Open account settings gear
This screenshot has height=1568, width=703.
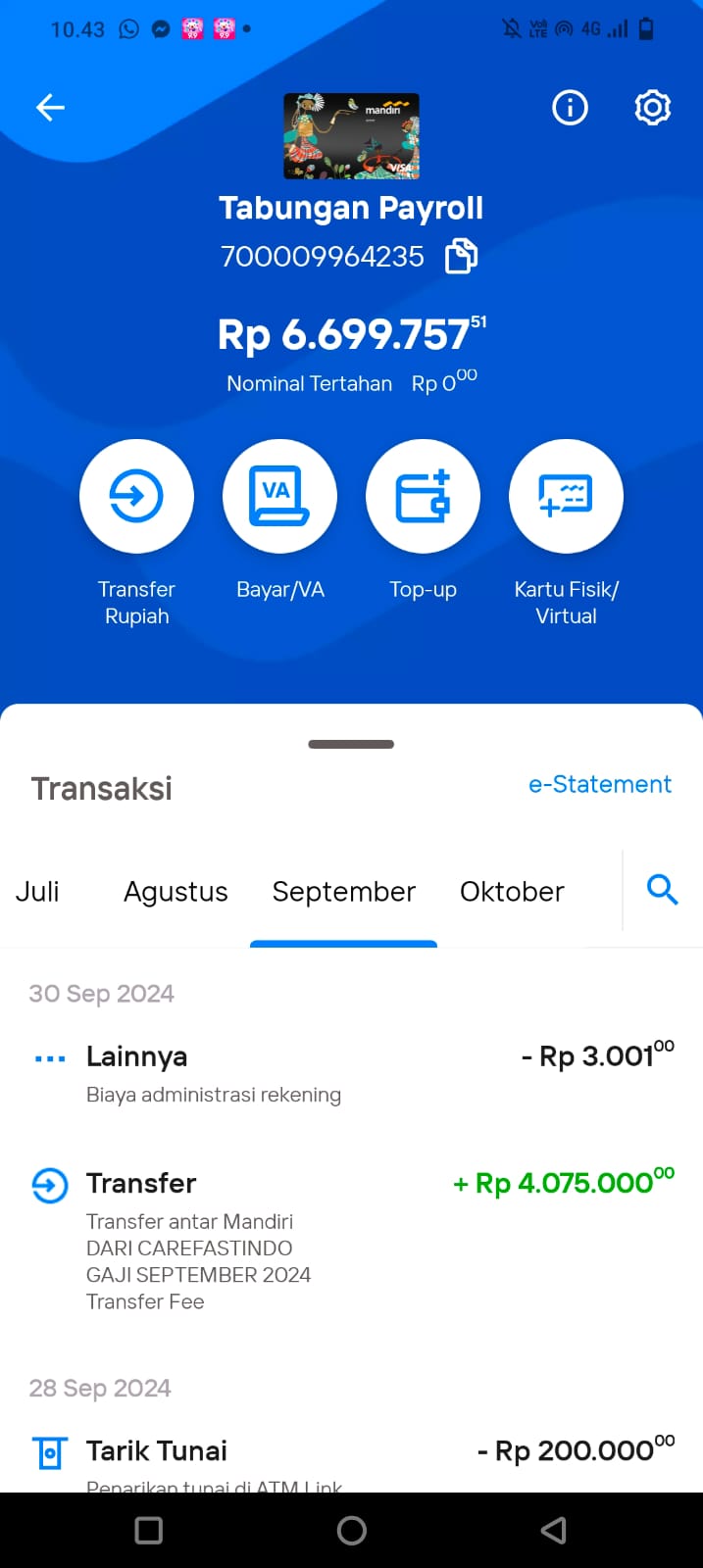point(652,108)
